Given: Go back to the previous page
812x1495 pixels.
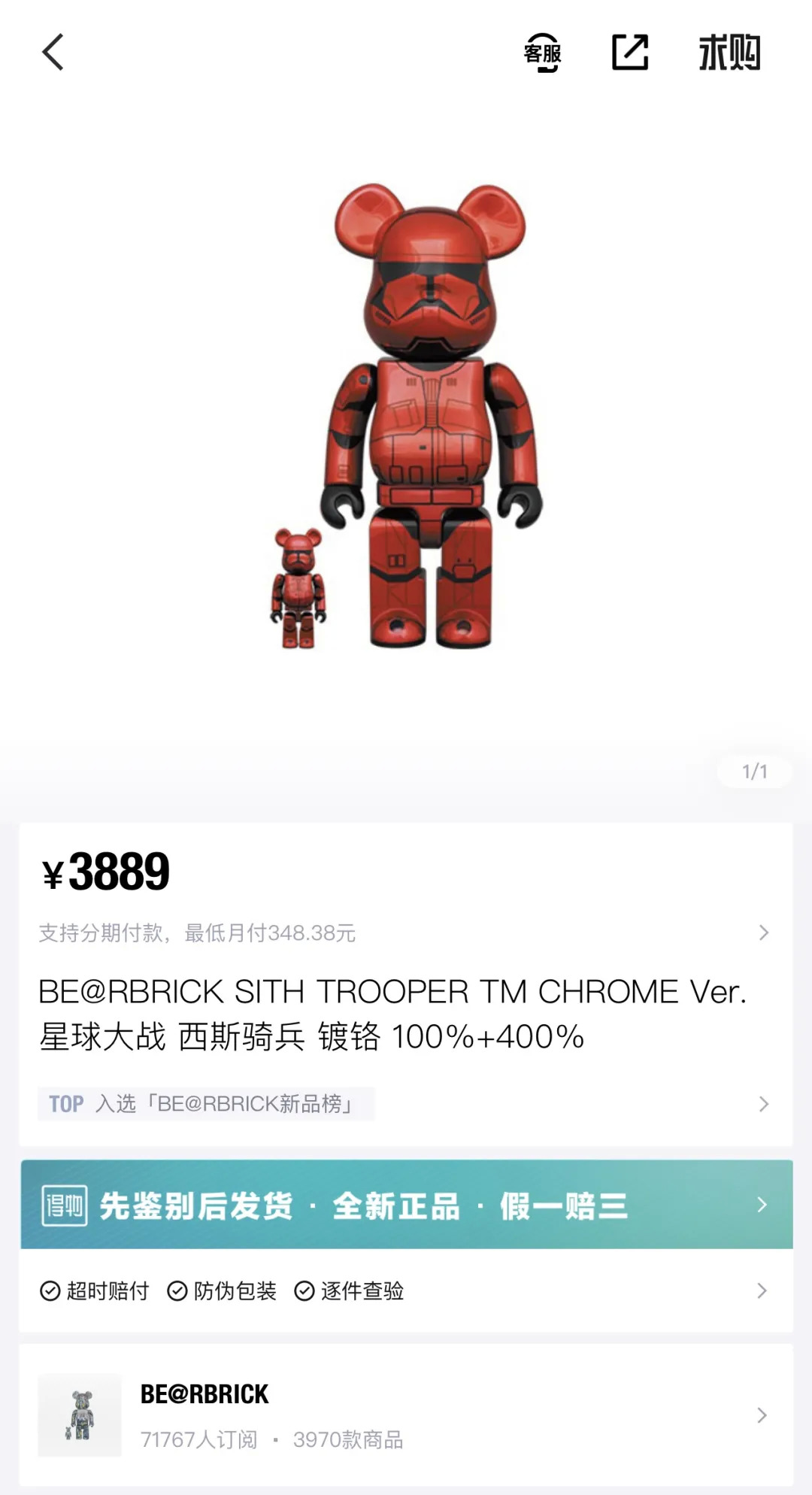Looking at the screenshot, I should coord(53,53).
